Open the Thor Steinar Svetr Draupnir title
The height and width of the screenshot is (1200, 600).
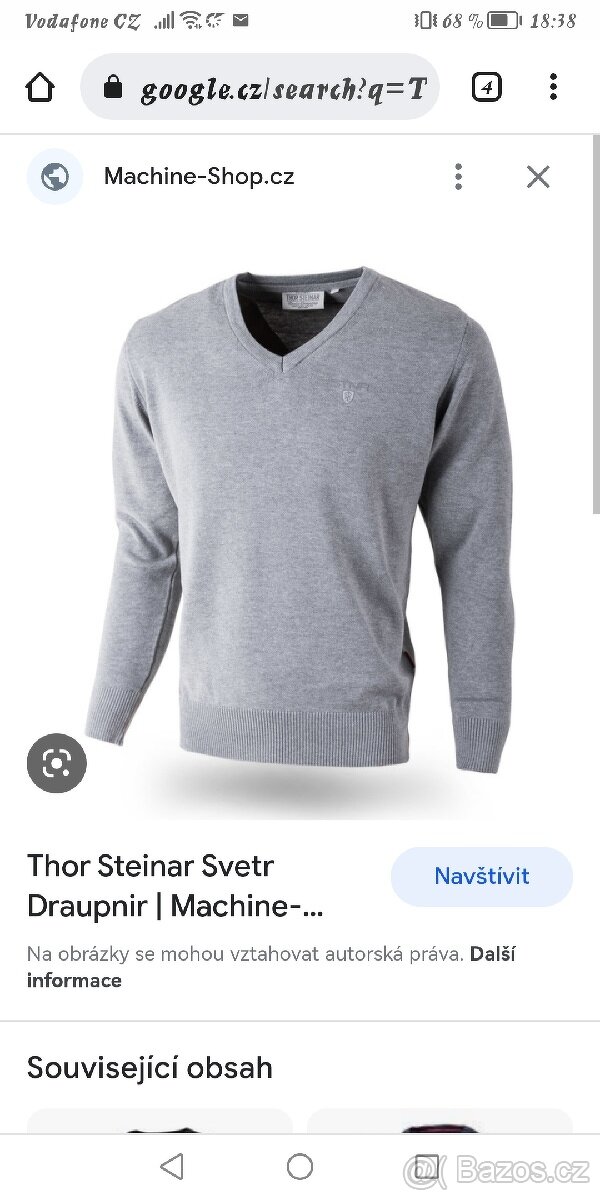point(175,886)
